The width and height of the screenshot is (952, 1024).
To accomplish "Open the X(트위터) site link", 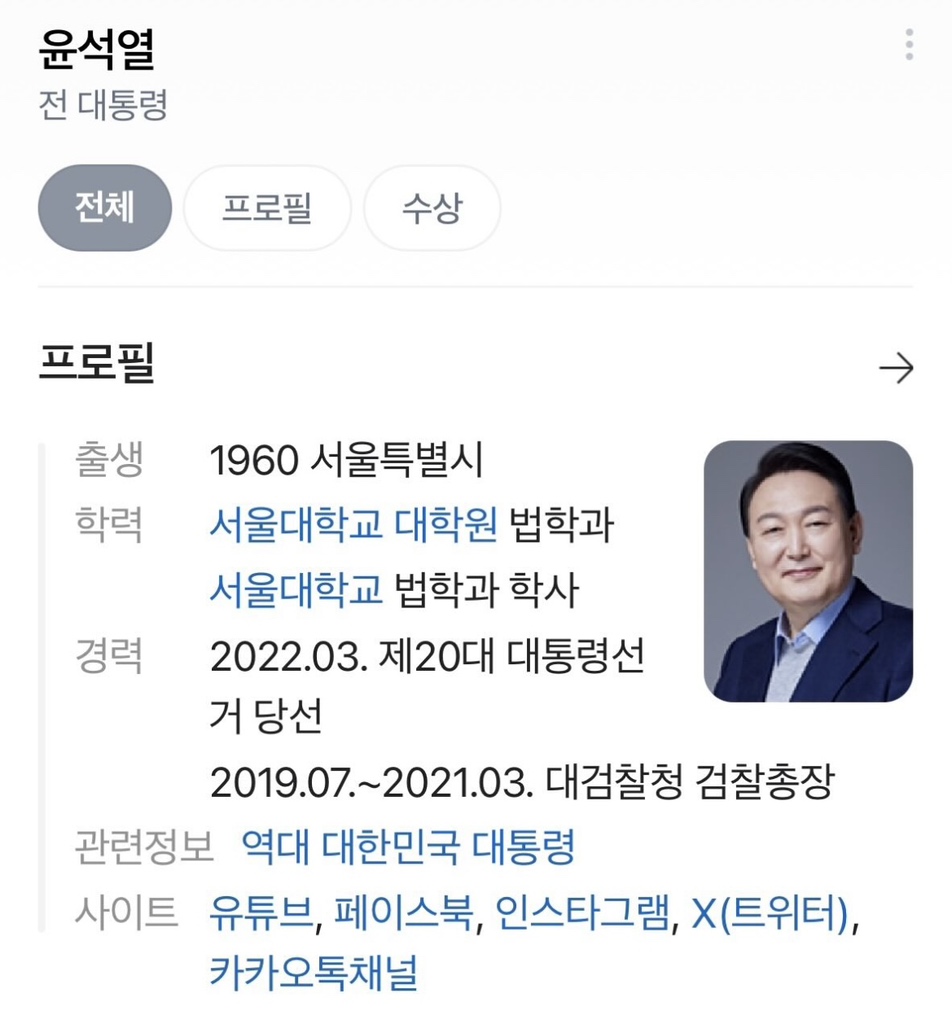I will tap(770, 912).
